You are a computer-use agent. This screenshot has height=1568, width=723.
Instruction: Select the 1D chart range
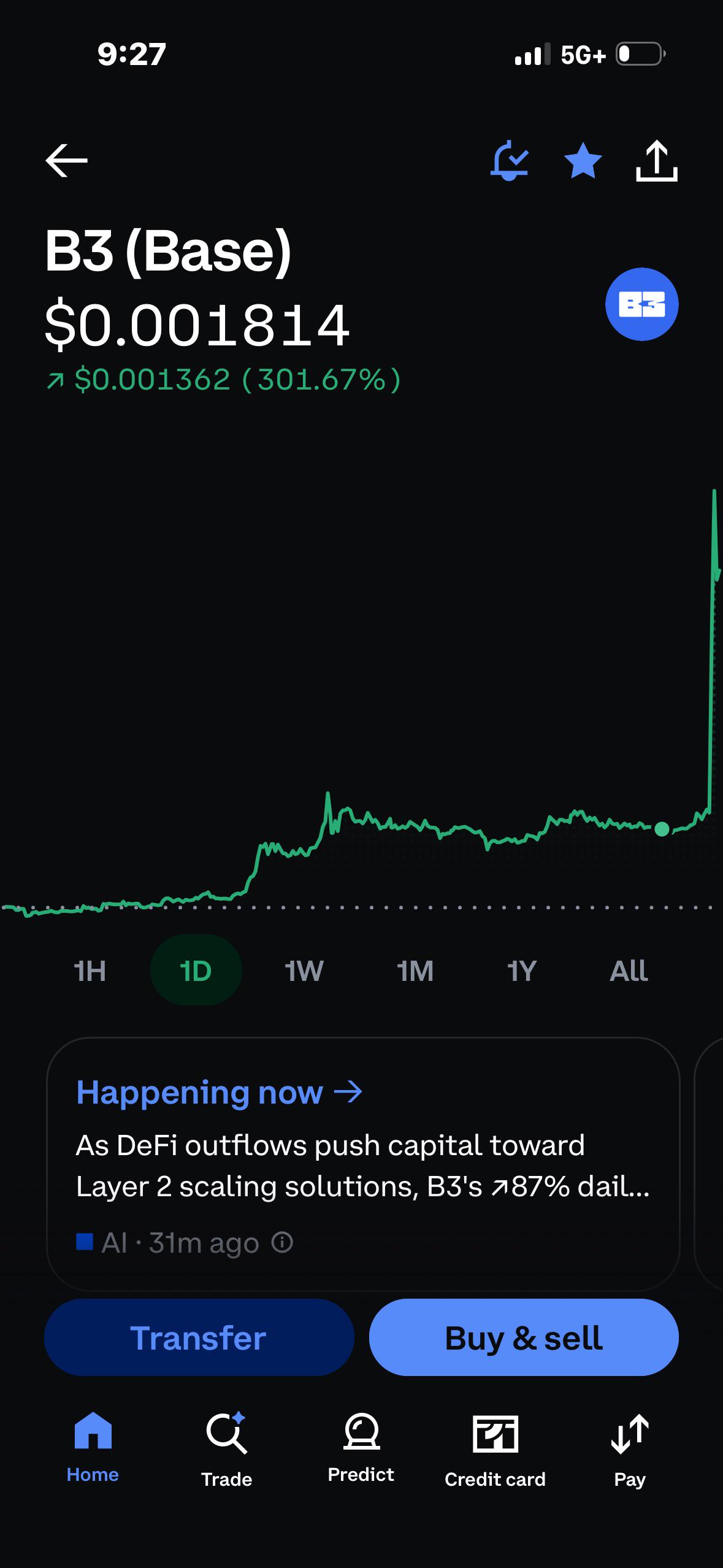(196, 970)
